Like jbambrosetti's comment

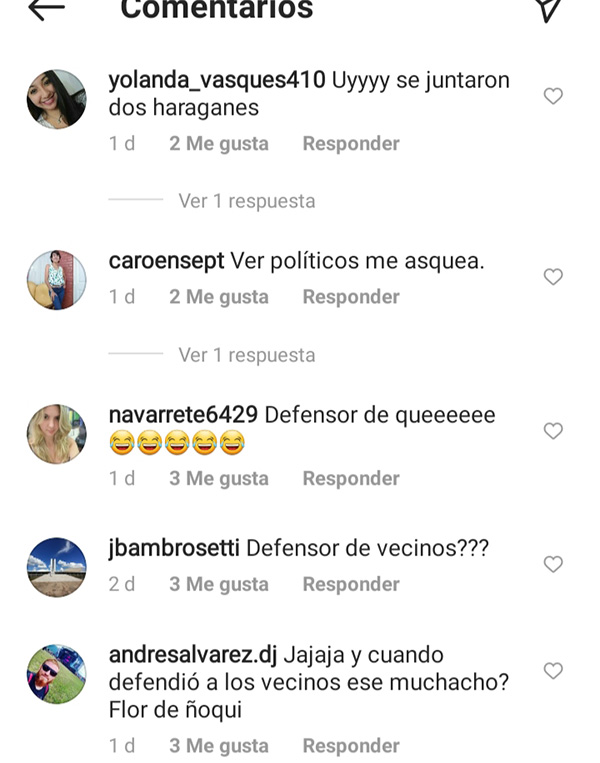[553, 564]
